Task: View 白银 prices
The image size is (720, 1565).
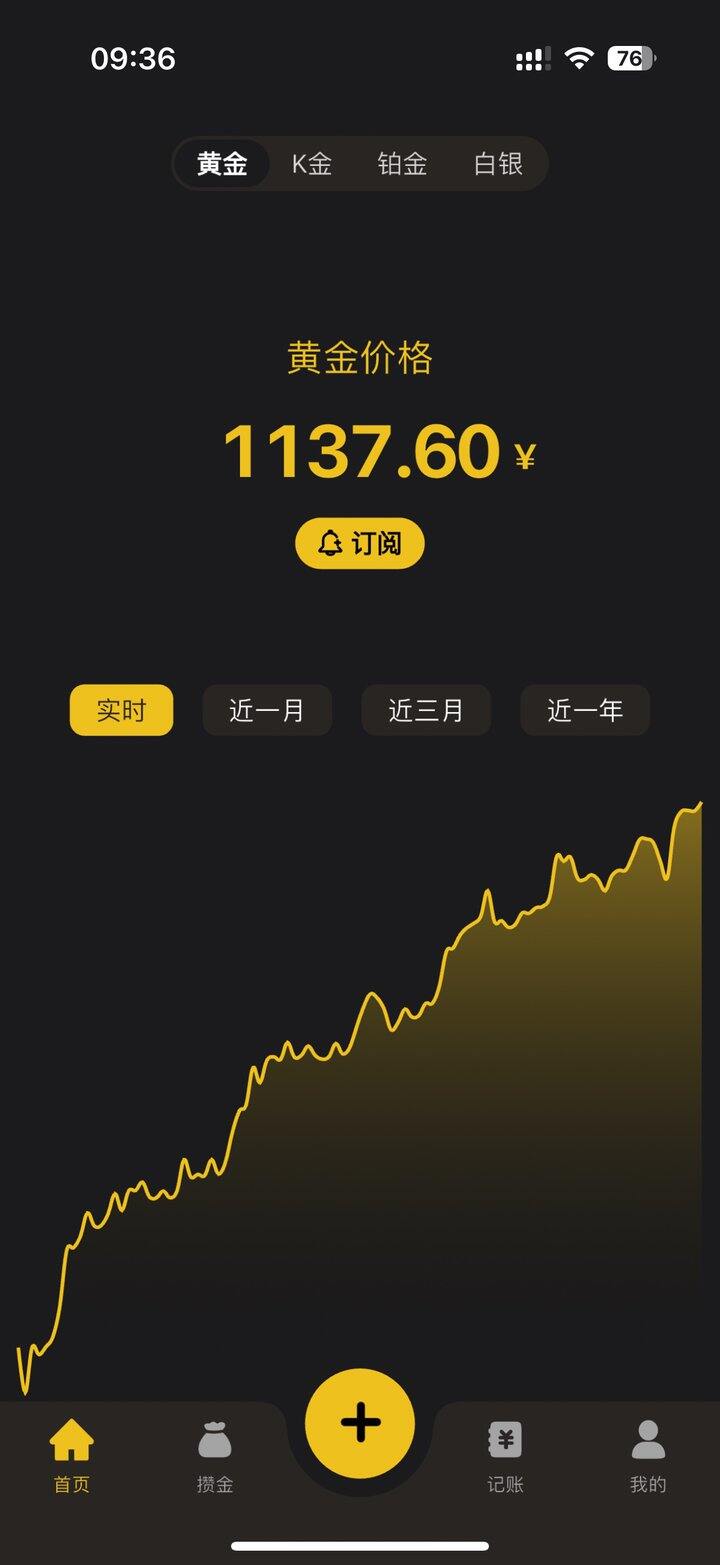Action: point(498,164)
